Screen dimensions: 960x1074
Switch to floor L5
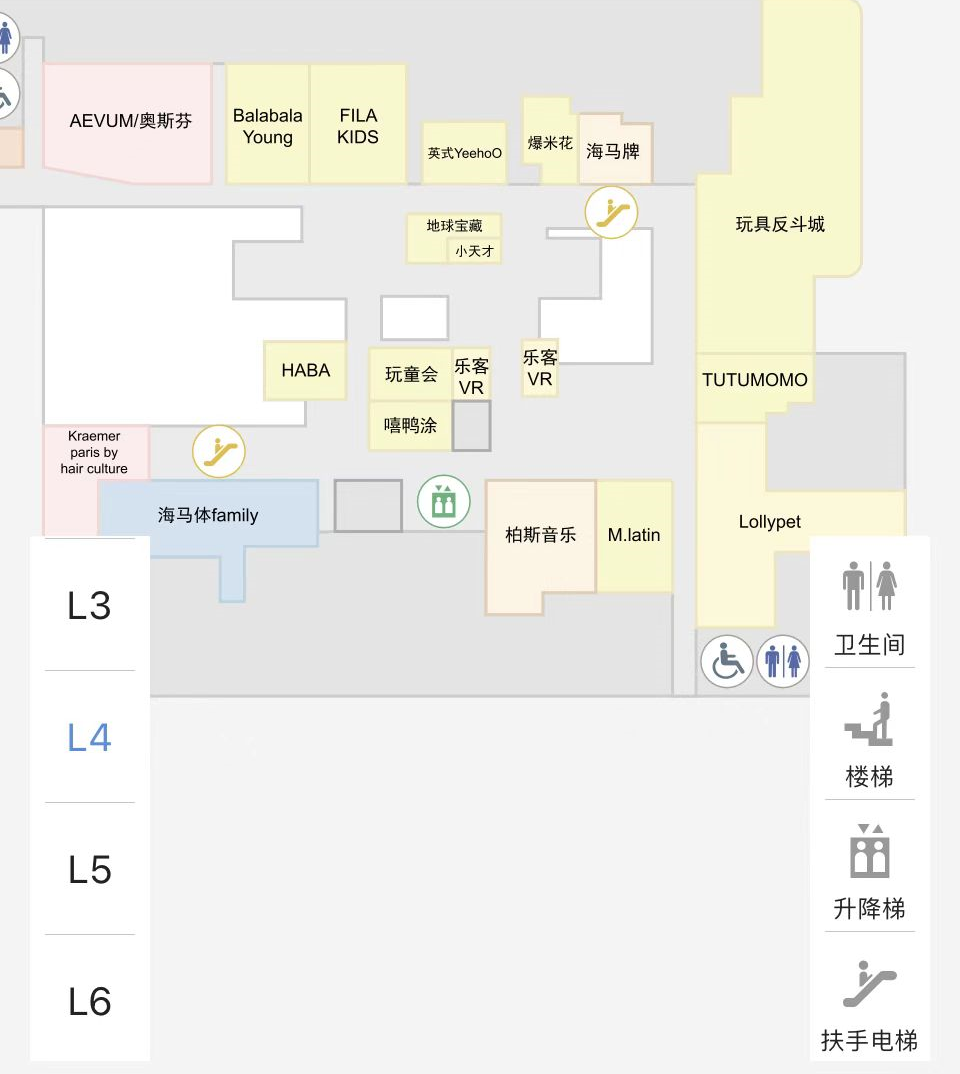(89, 869)
